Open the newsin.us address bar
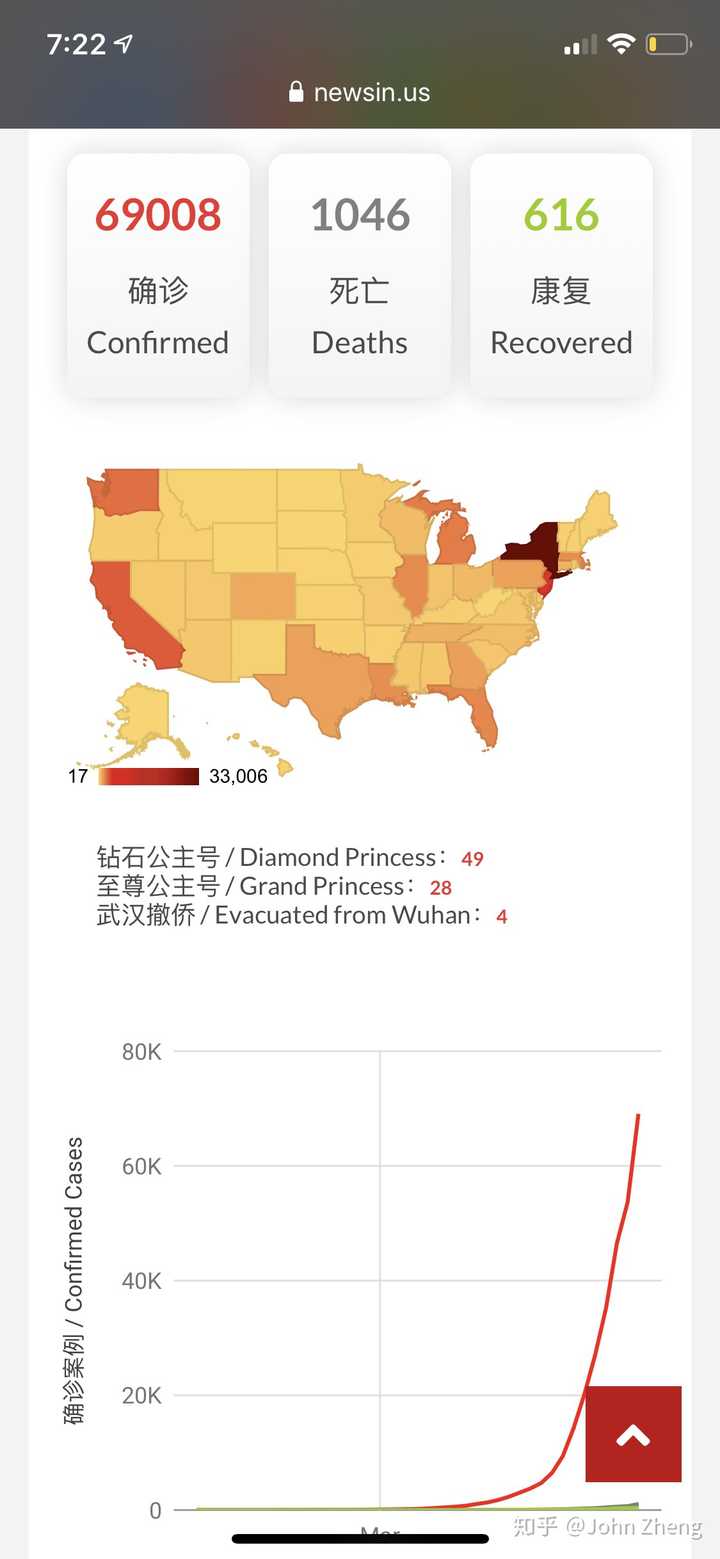This screenshot has height=1559, width=720. tap(360, 93)
